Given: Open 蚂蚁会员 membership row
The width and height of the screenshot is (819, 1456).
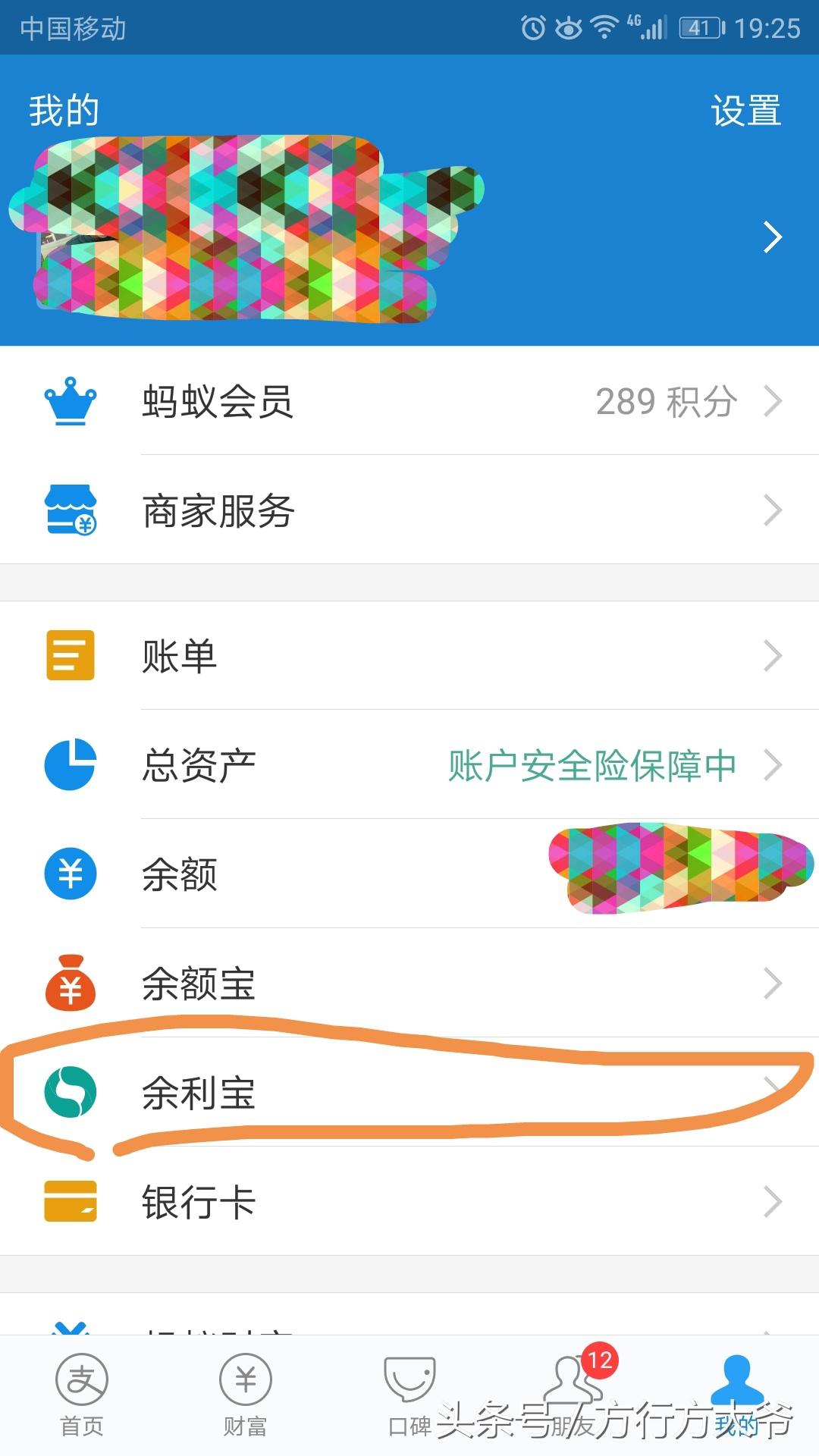Looking at the screenshot, I should [x=409, y=400].
